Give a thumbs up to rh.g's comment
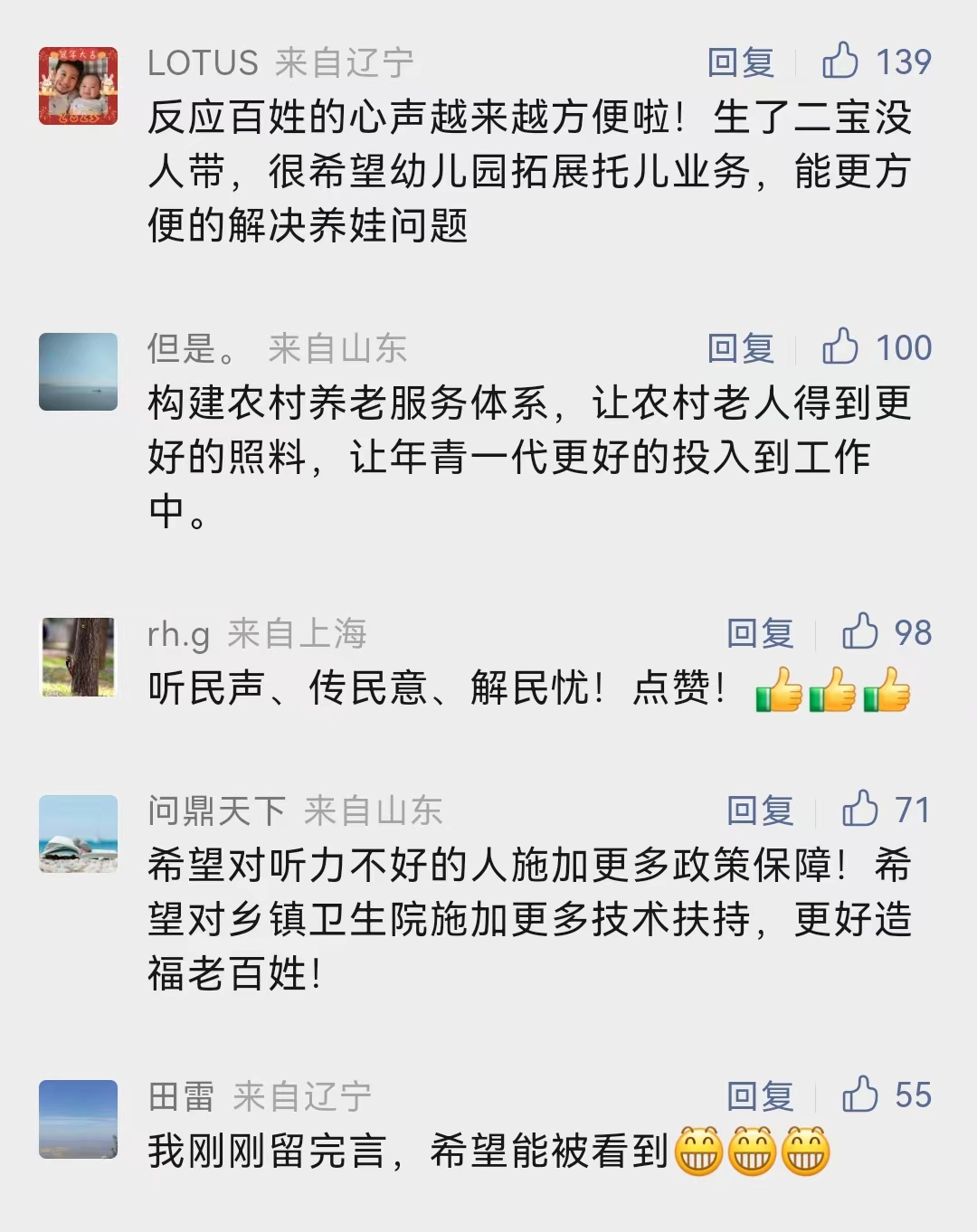 click(x=860, y=632)
